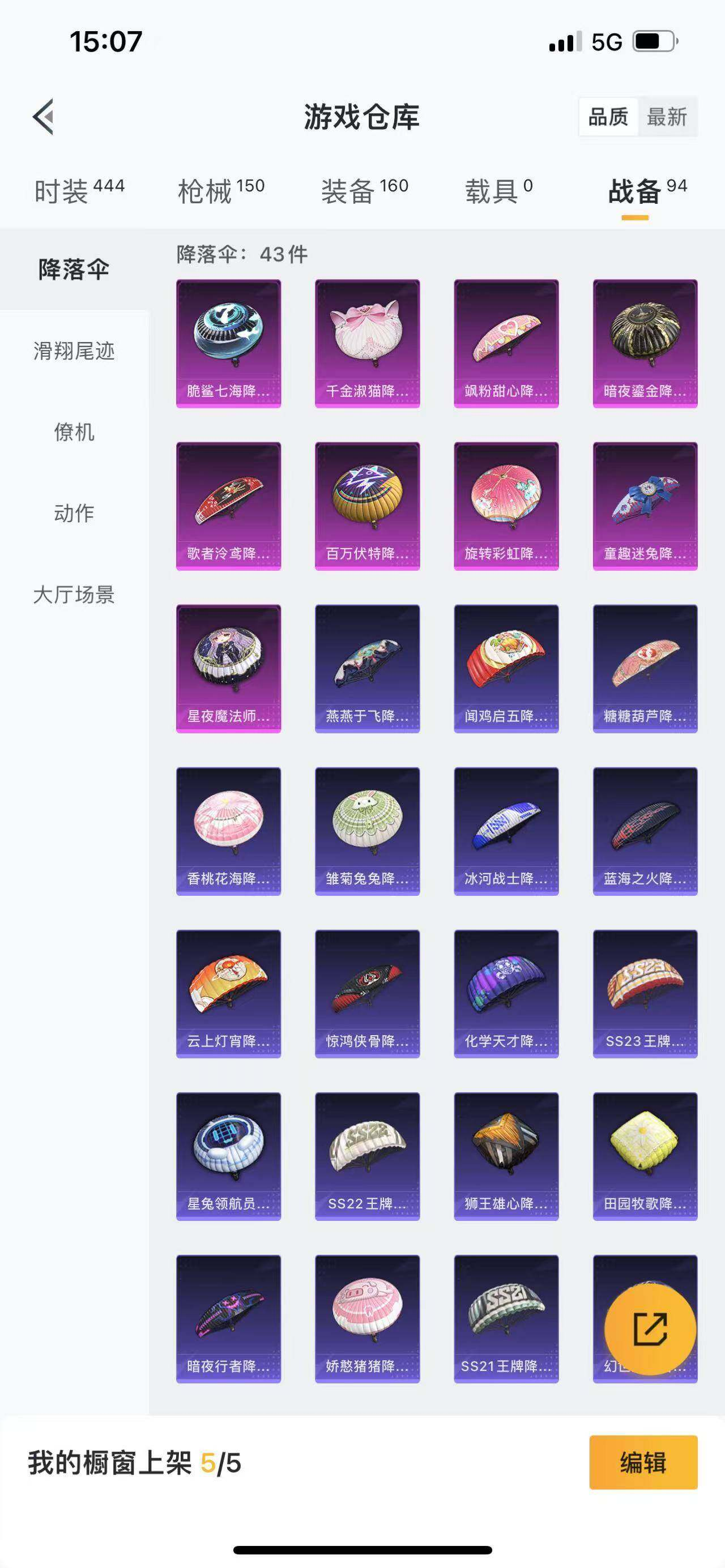Open the 娇憨猪猪 parachute
725x1568 pixels.
tap(367, 1318)
